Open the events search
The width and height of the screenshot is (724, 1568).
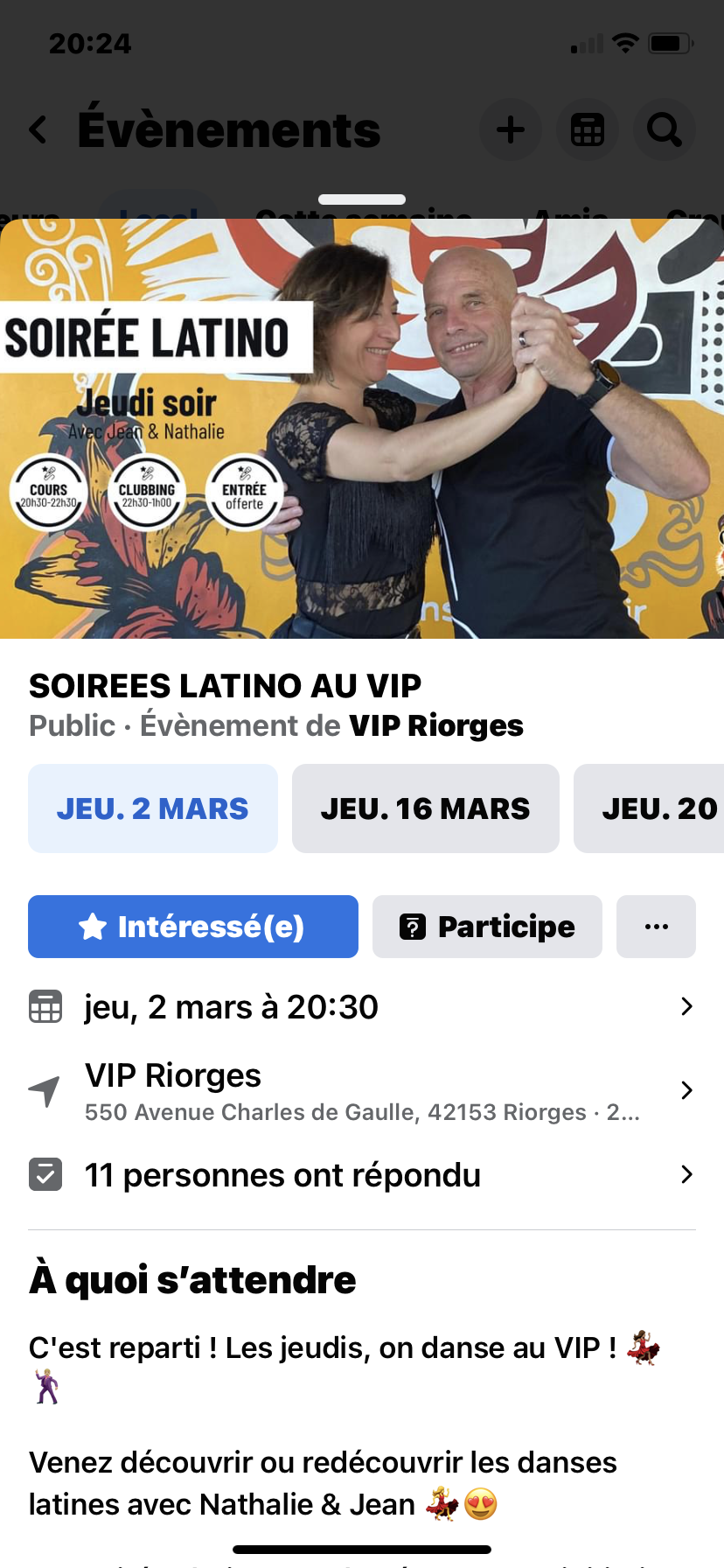pyautogui.click(x=665, y=130)
